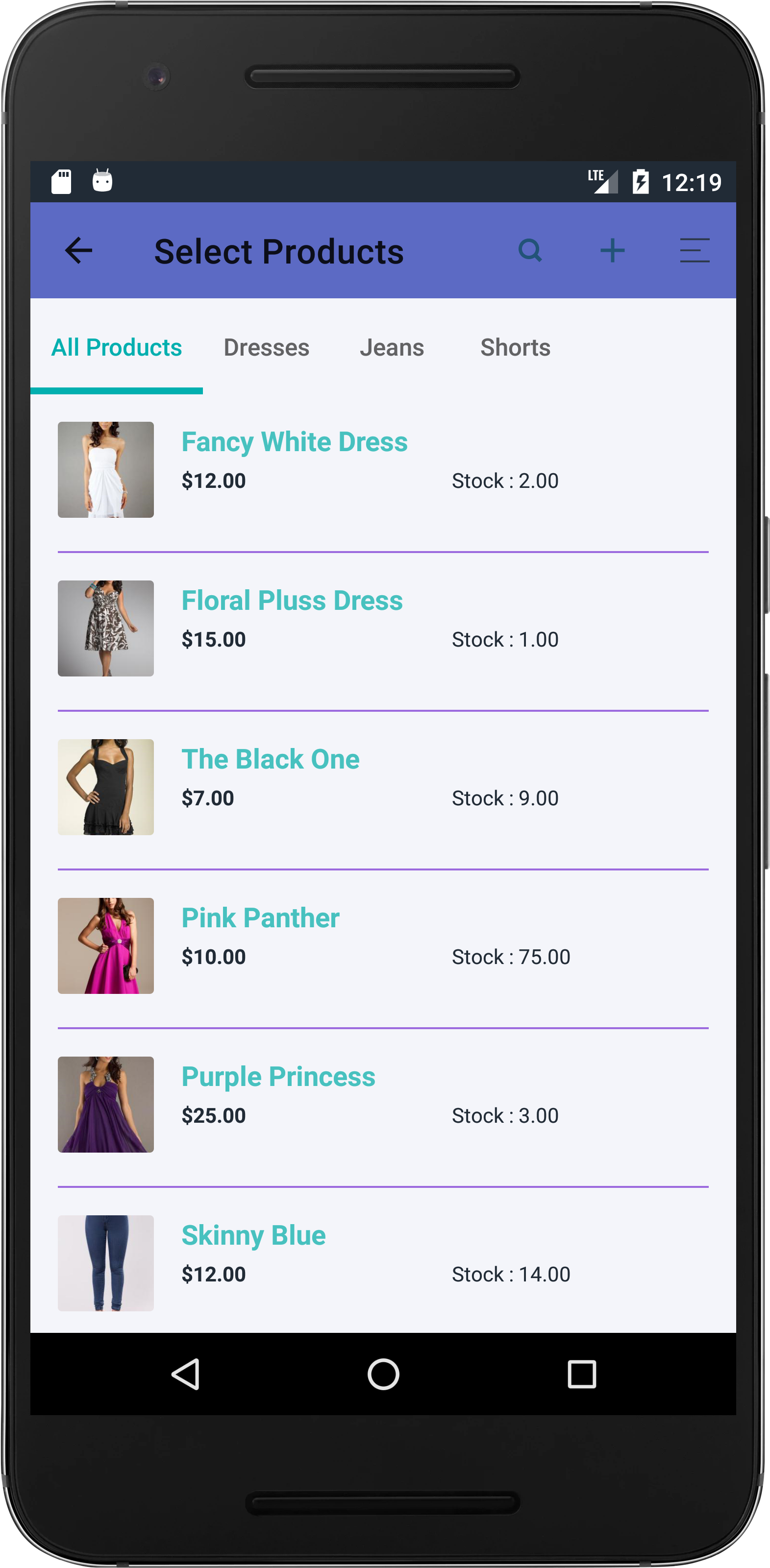Switch to the Shorts tab
The height and width of the screenshot is (1568, 770).
pyautogui.click(x=515, y=348)
